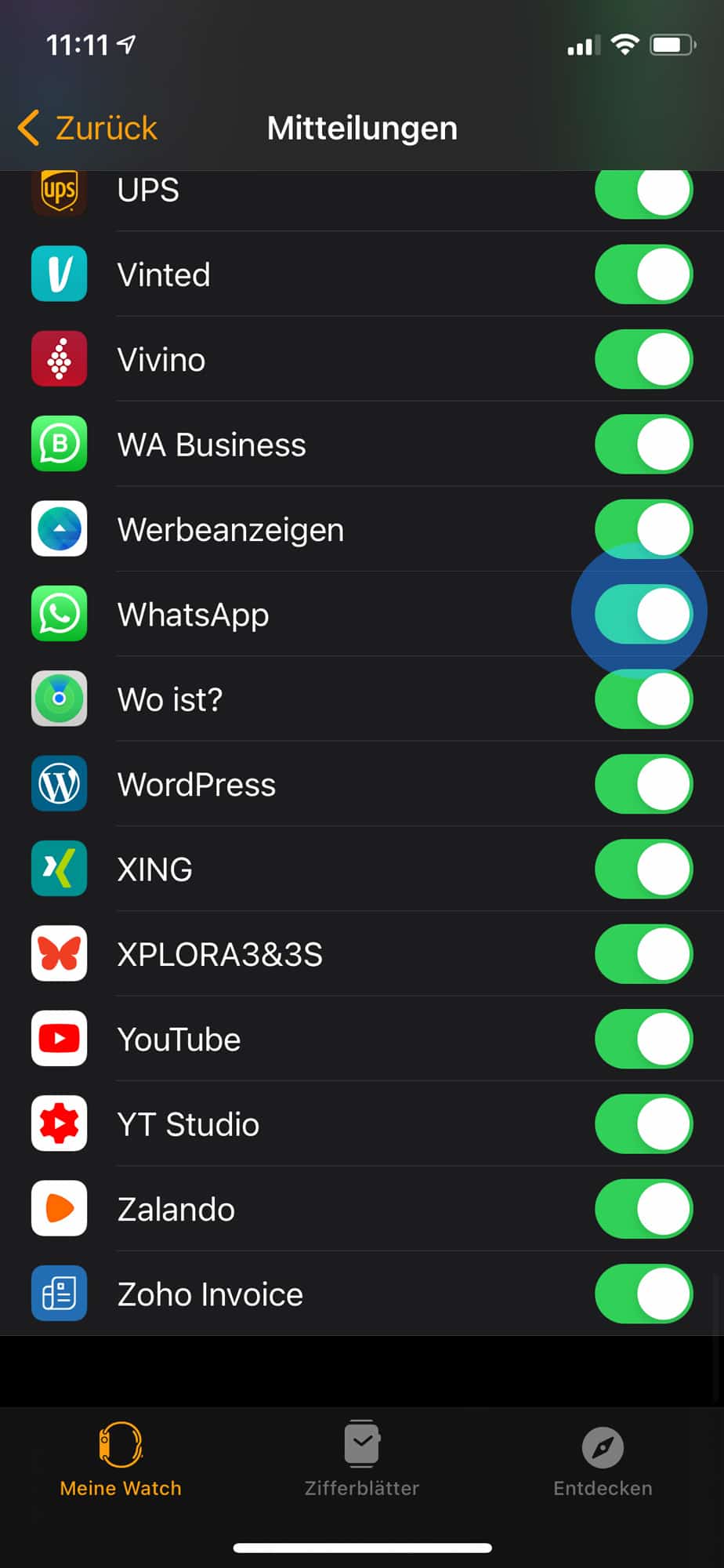Viewport: 724px width, 1568px height.
Task: Switch off Zalando notifications
Action: 643,1209
